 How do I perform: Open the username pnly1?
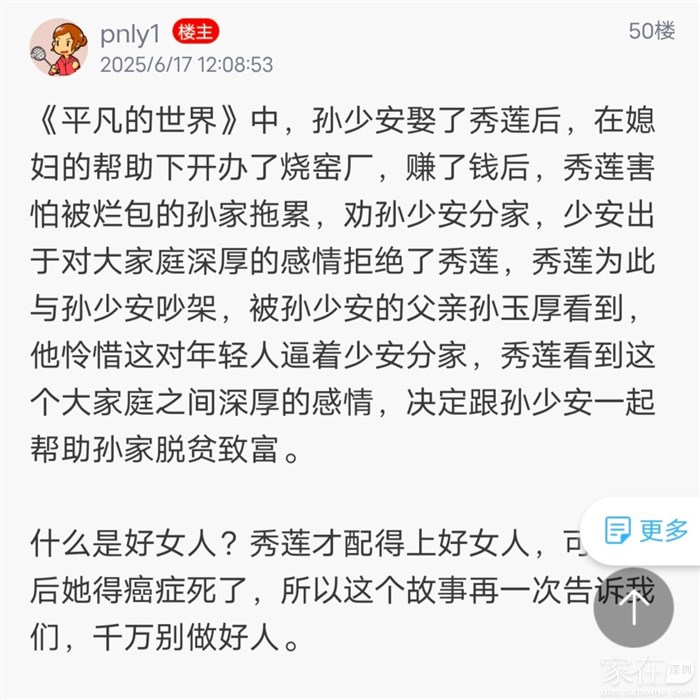pyautogui.click(x=130, y=33)
